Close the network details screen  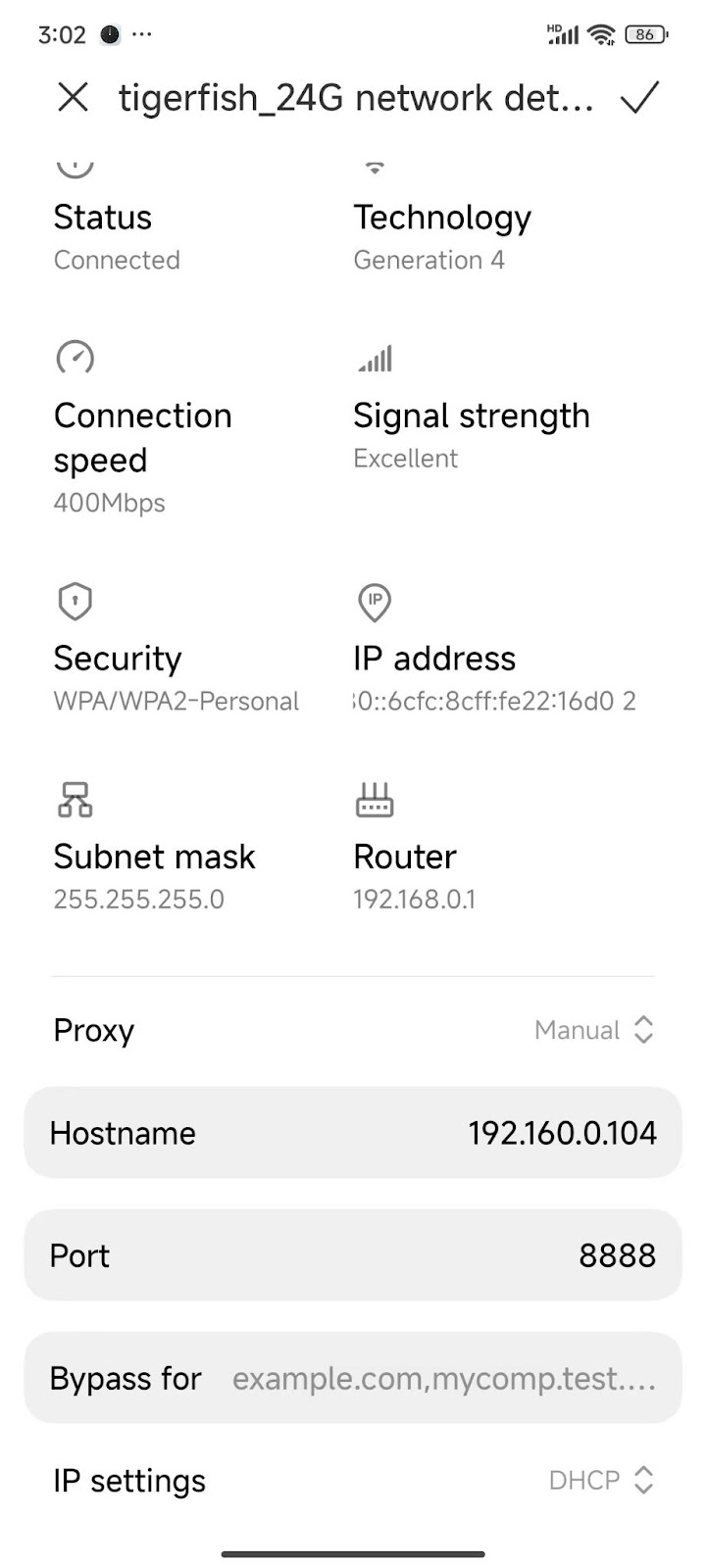pyautogui.click(x=74, y=97)
